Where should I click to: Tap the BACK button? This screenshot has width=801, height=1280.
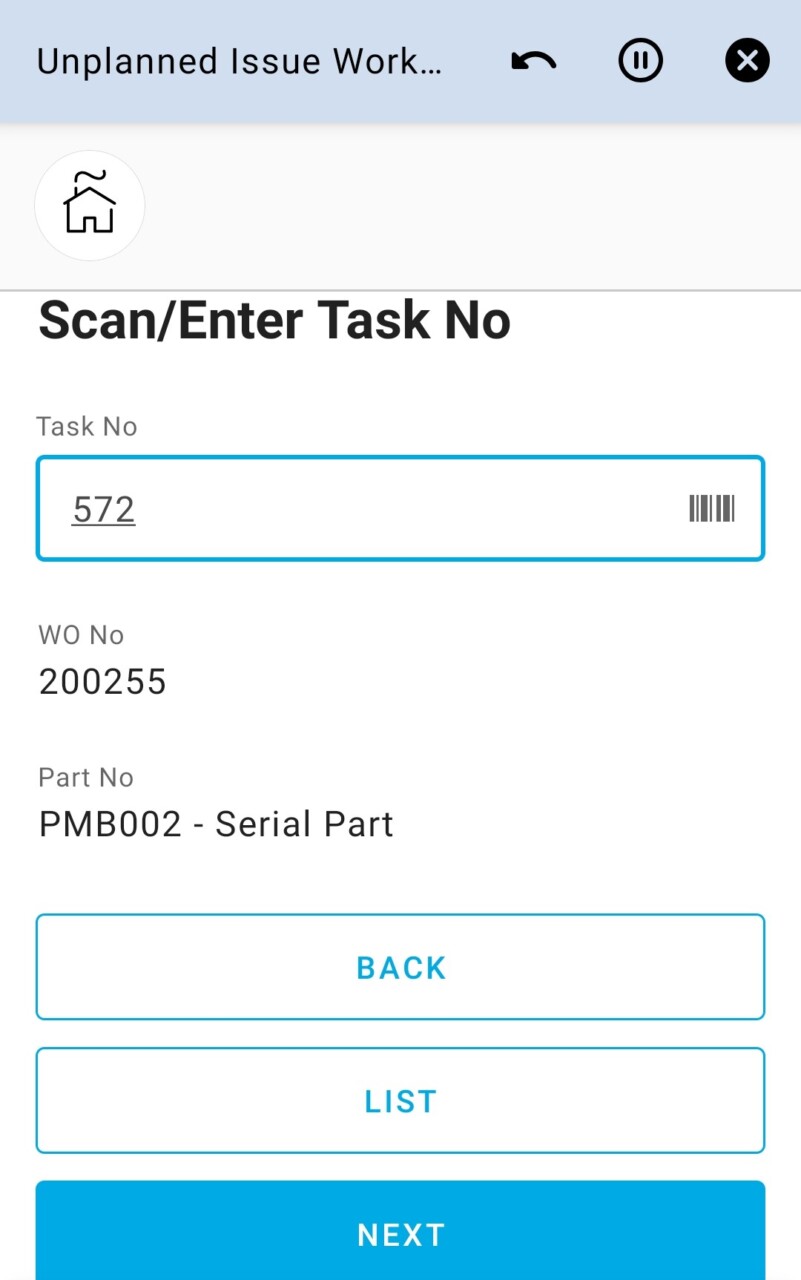tap(400, 967)
